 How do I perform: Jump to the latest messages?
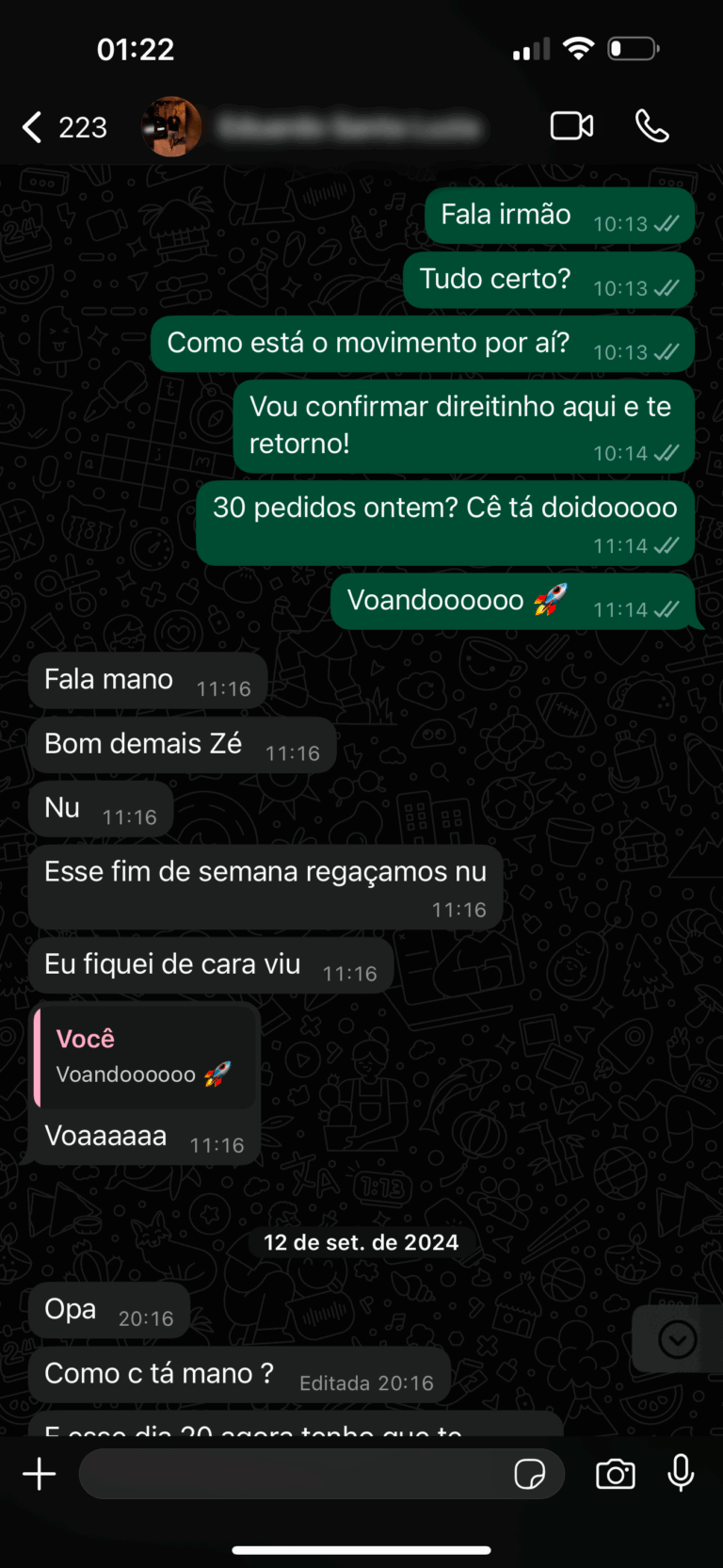[678, 1339]
